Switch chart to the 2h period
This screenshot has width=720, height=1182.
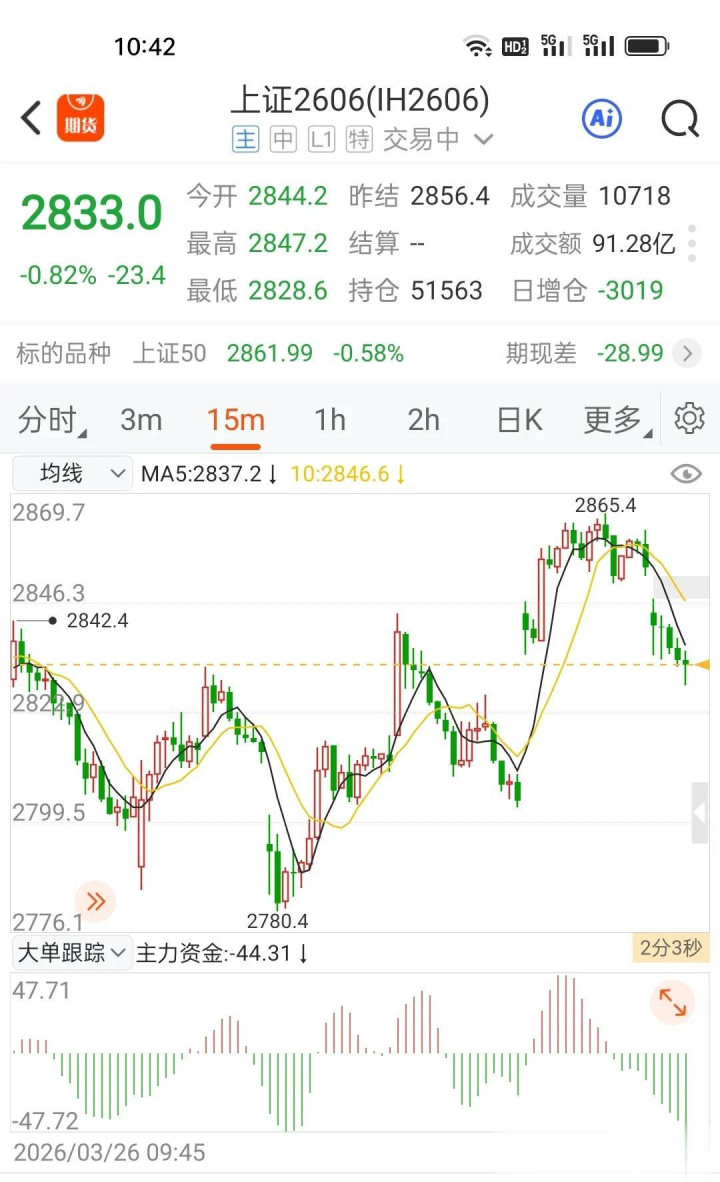(x=423, y=421)
